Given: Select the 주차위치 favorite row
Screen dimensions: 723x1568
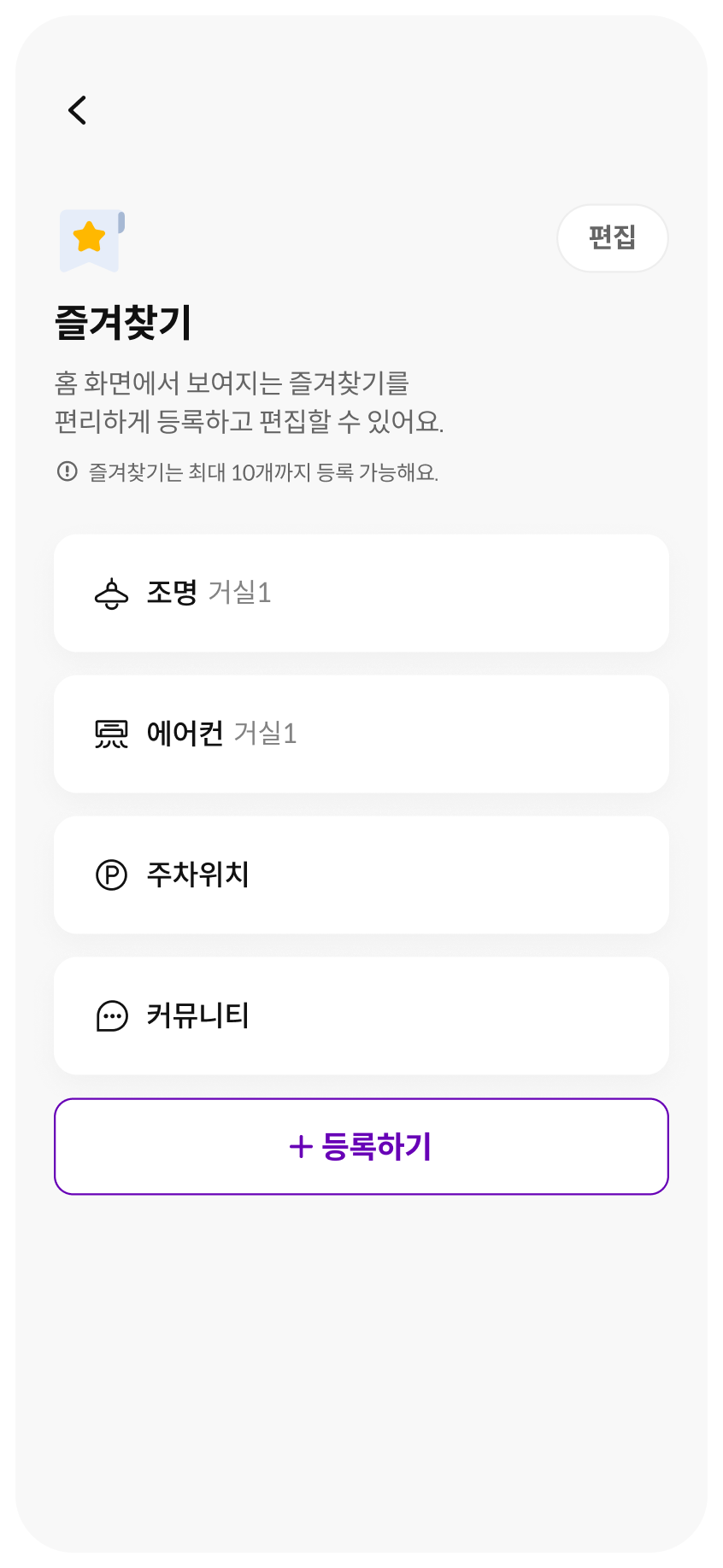Looking at the screenshot, I should click(x=361, y=875).
